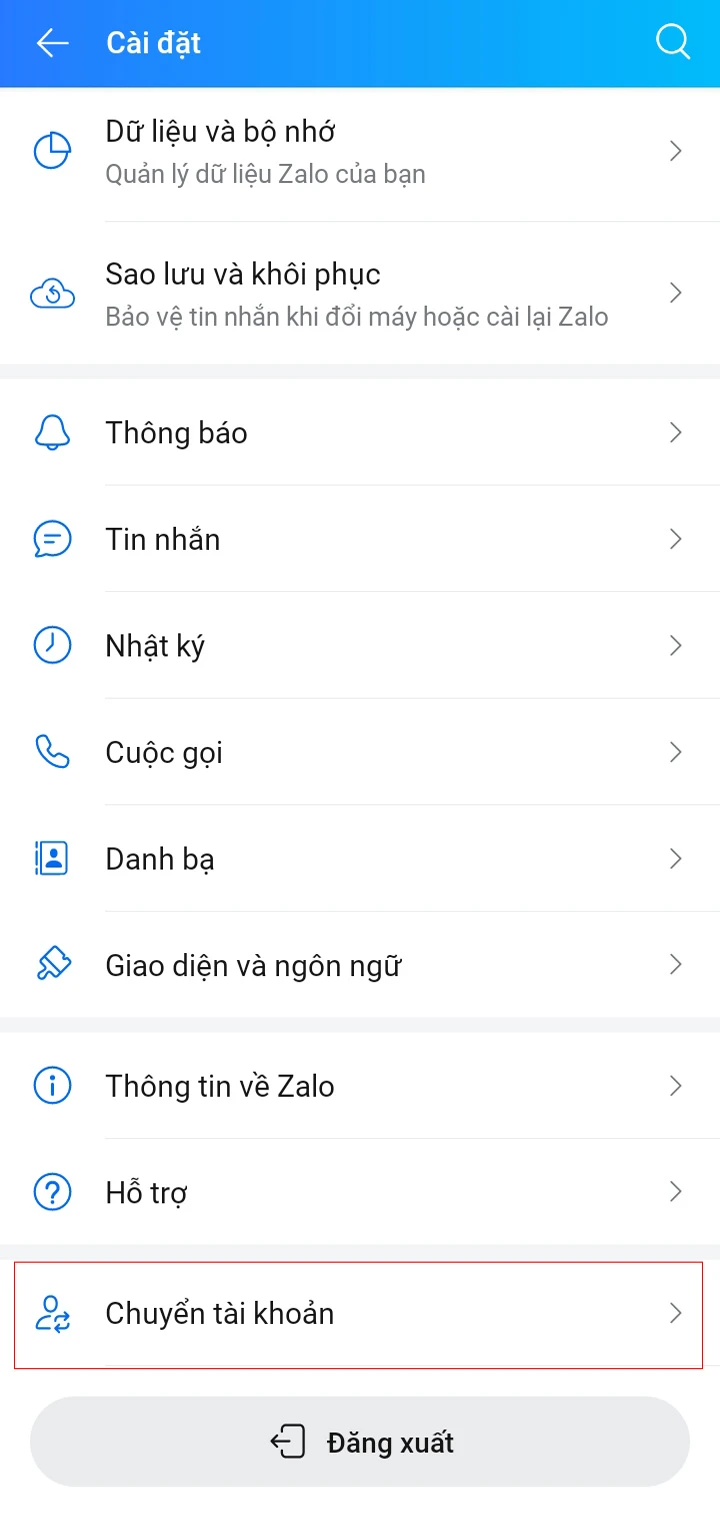Select the cloud backup icon for Sao lưu và khôi phục
Image resolution: width=720 pixels, height=1524 pixels.
[51, 292]
